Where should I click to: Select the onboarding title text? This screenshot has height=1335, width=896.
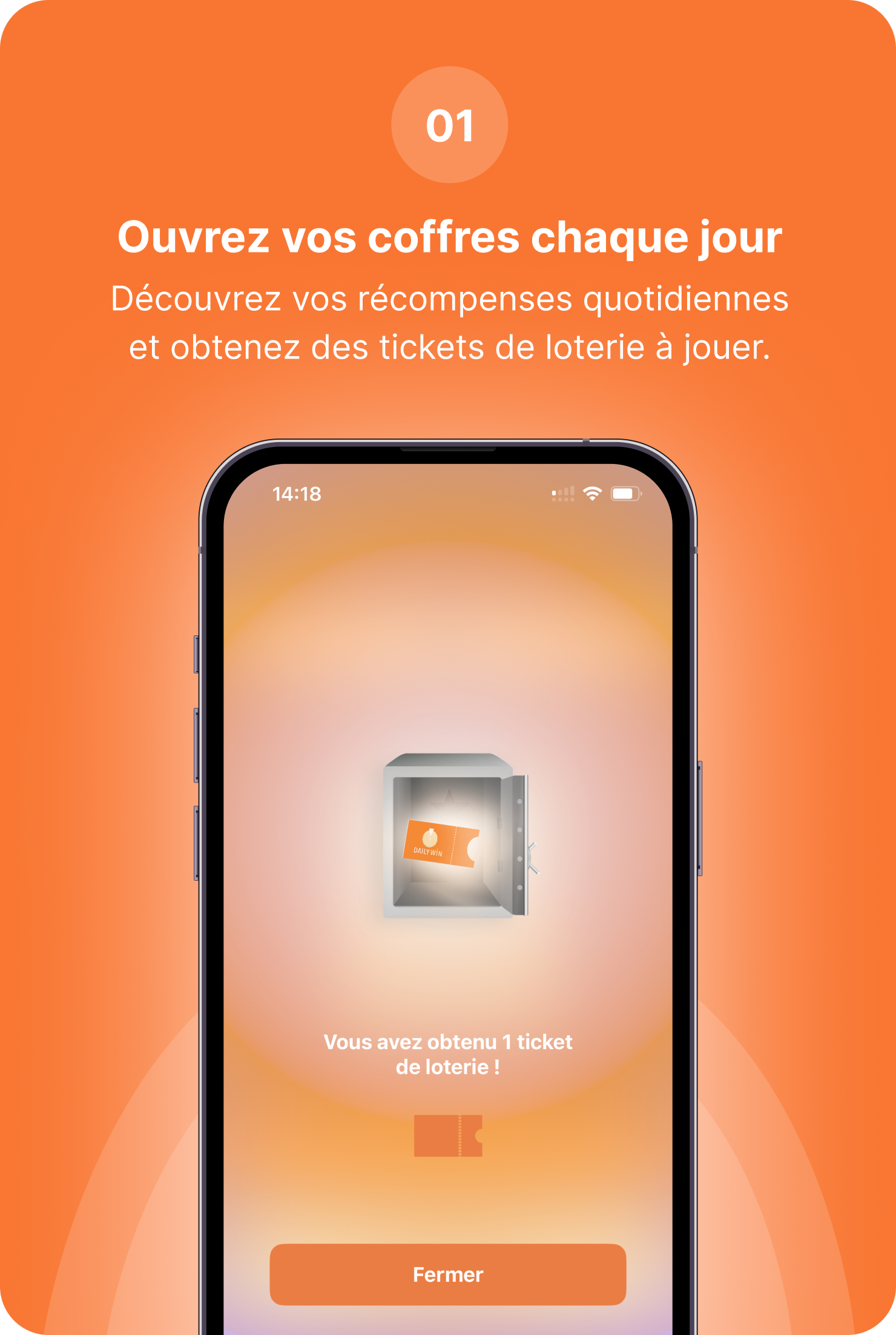coord(448,239)
